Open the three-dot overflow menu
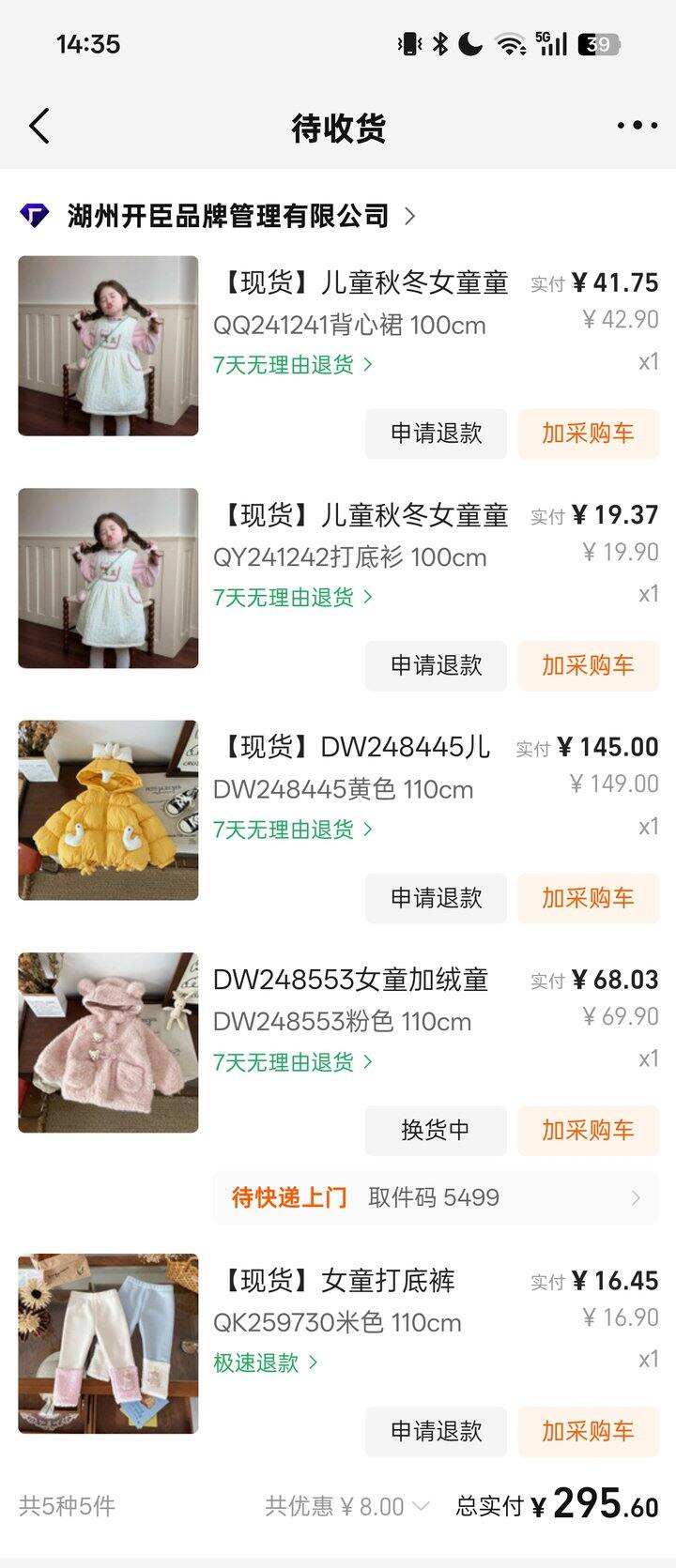The height and width of the screenshot is (1568, 676). (637, 126)
